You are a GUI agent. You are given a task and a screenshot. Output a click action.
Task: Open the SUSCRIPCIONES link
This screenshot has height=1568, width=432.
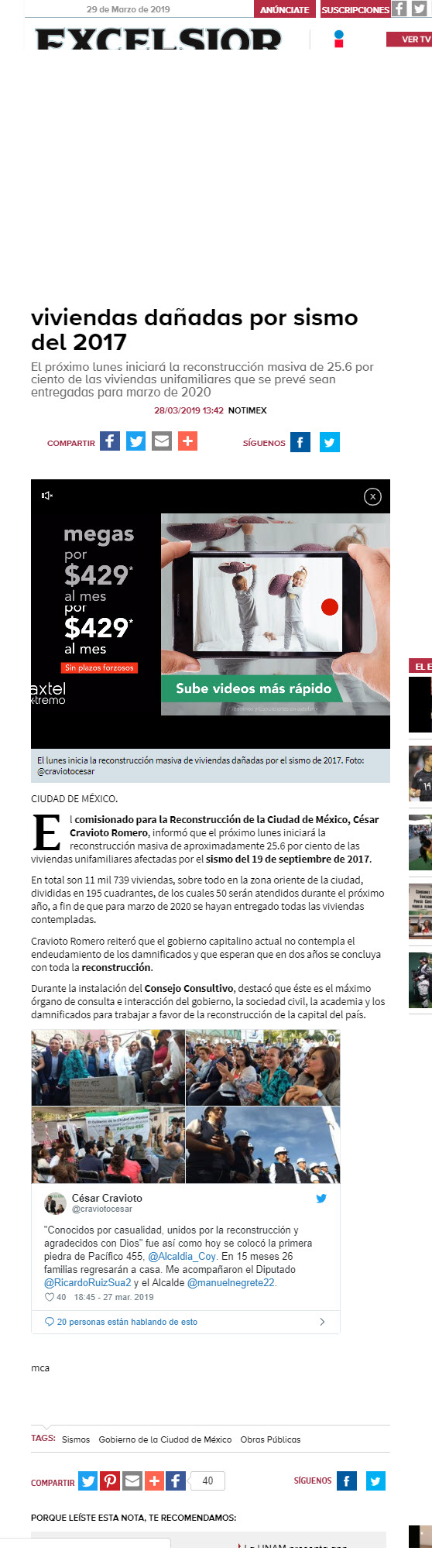(355, 9)
